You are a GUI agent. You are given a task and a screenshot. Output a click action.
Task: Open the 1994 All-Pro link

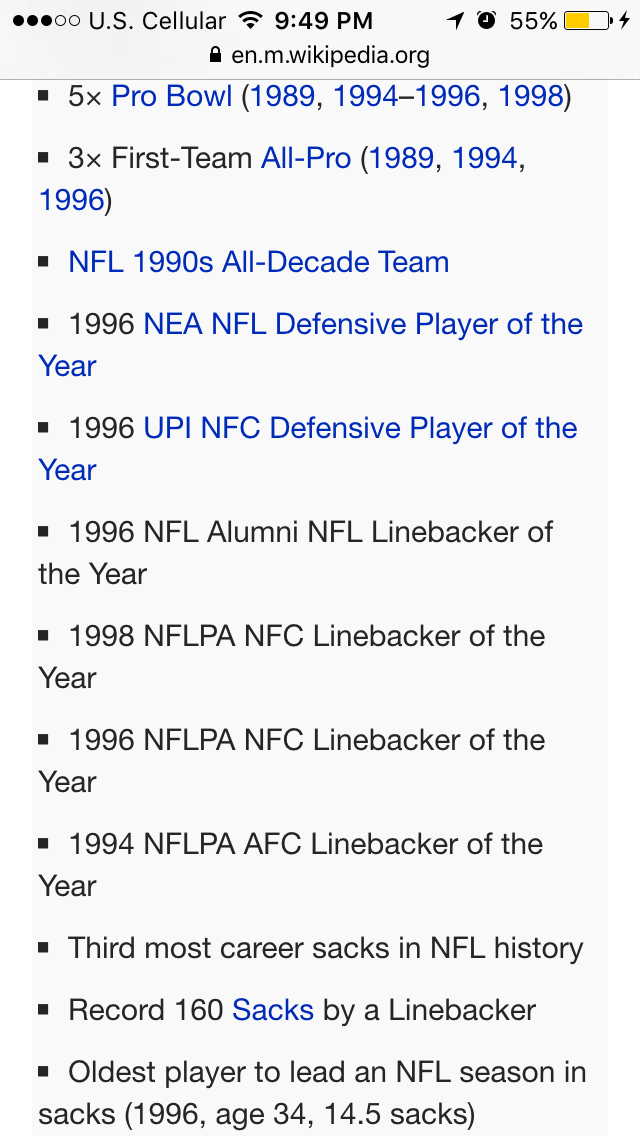pos(484,159)
